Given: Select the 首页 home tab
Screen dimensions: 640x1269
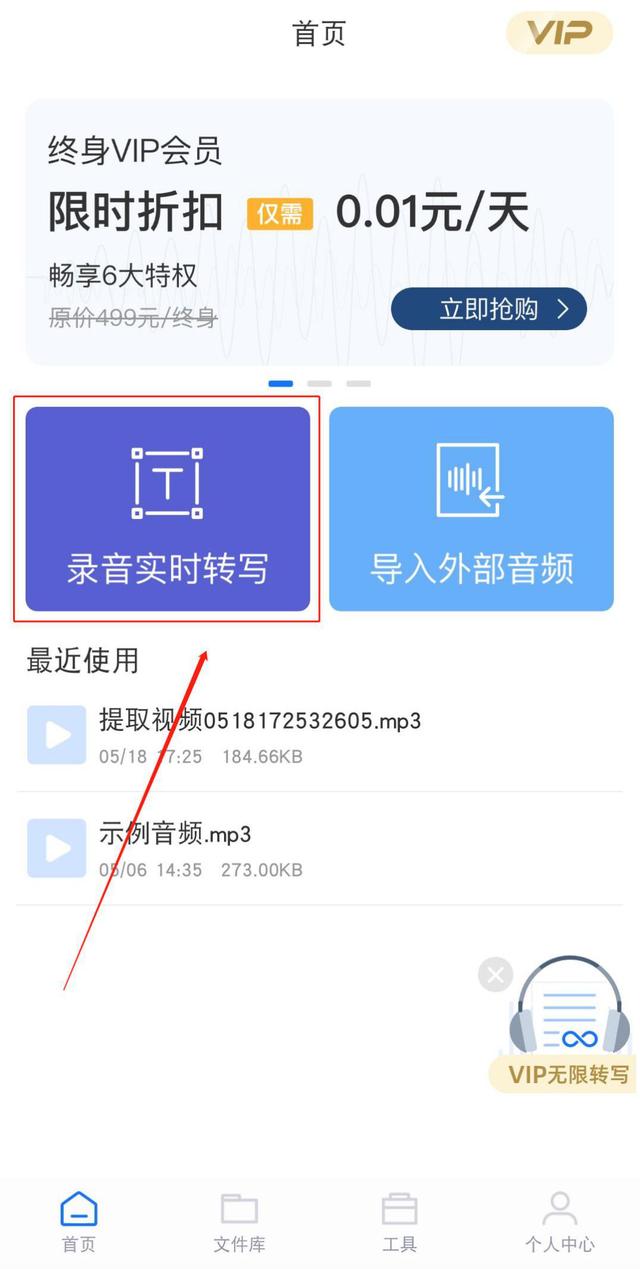Looking at the screenshot, I should click(x=79, y=1222).
